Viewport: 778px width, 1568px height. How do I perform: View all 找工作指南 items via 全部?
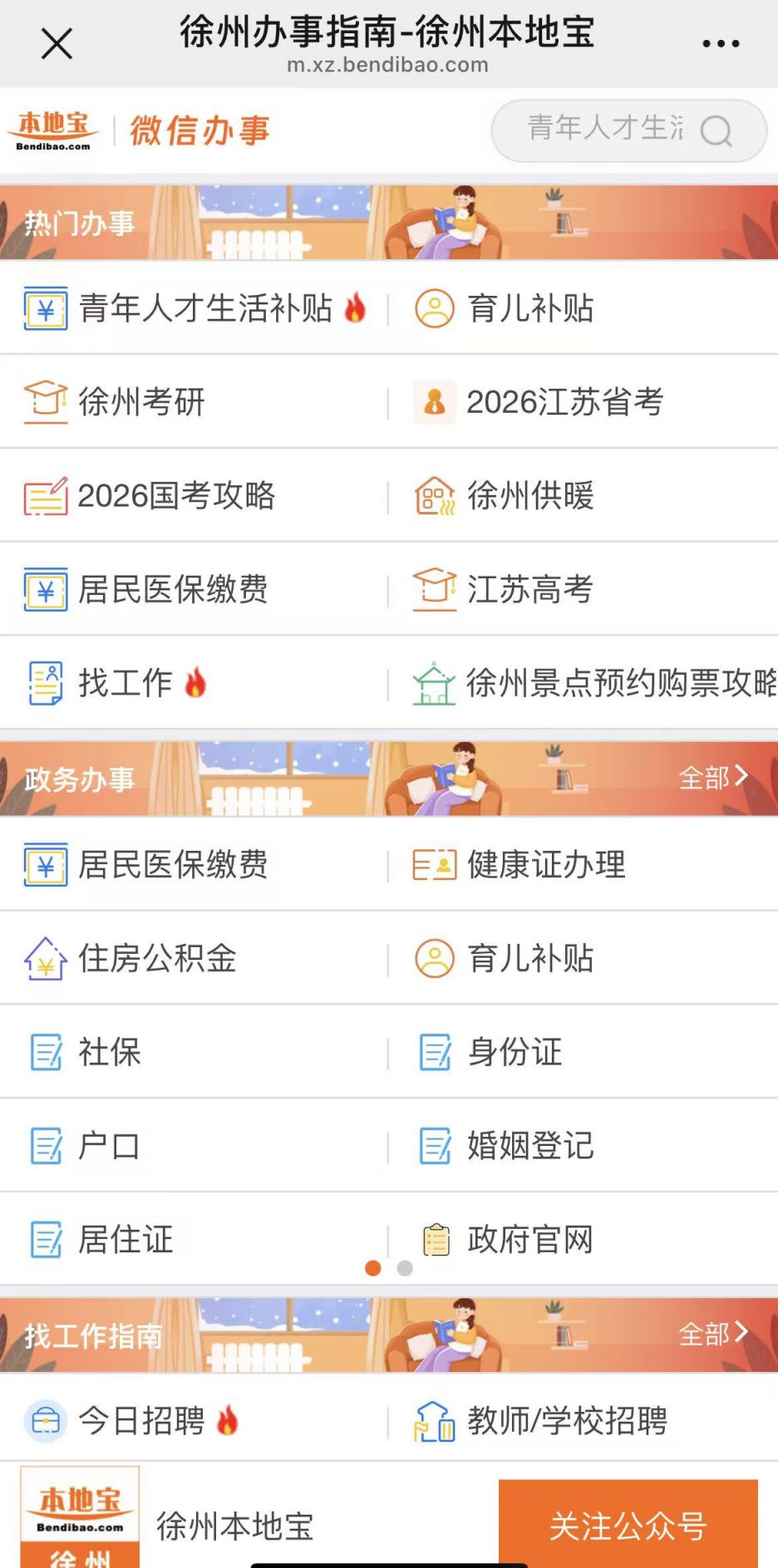click(714, 1334)
